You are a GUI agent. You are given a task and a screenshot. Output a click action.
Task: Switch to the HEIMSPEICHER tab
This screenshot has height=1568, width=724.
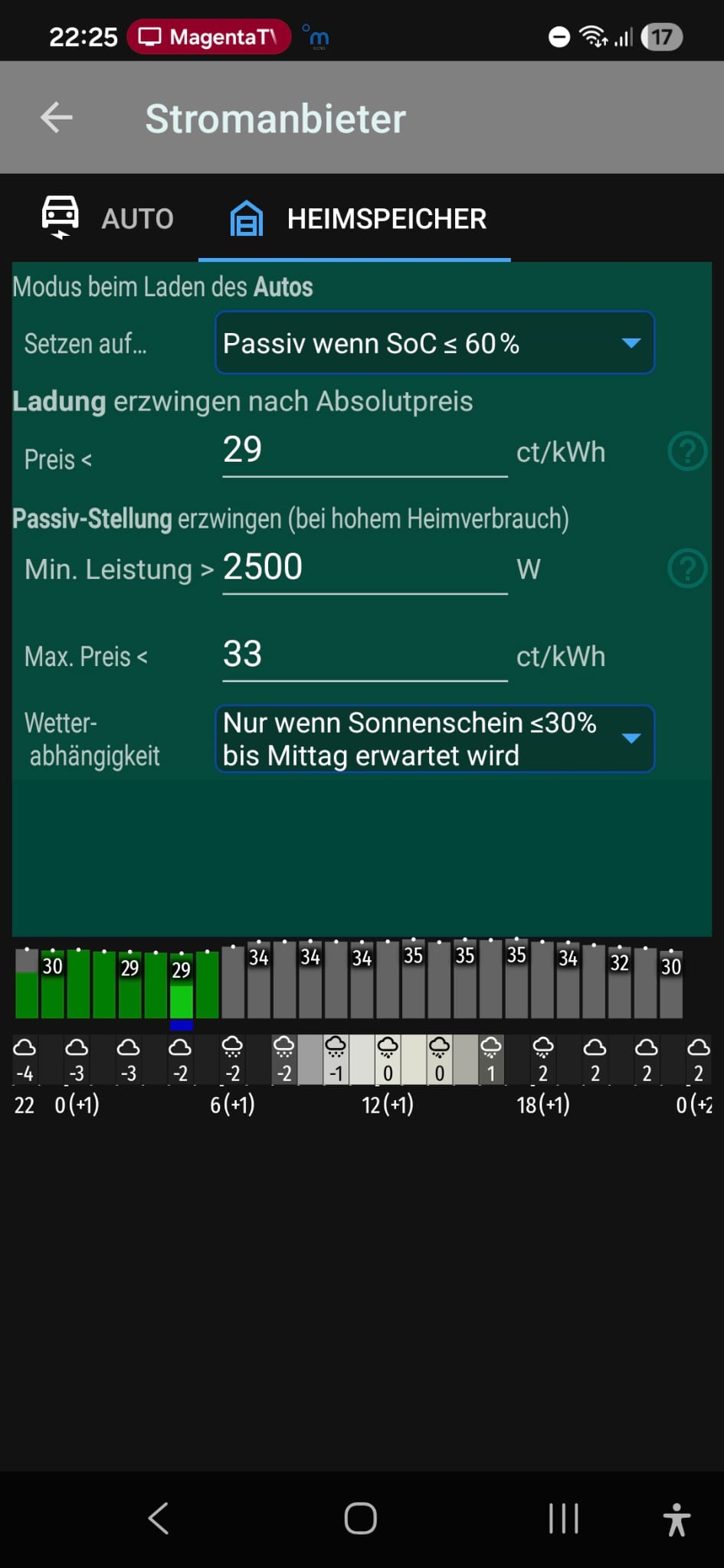click(x=360, y=220)
